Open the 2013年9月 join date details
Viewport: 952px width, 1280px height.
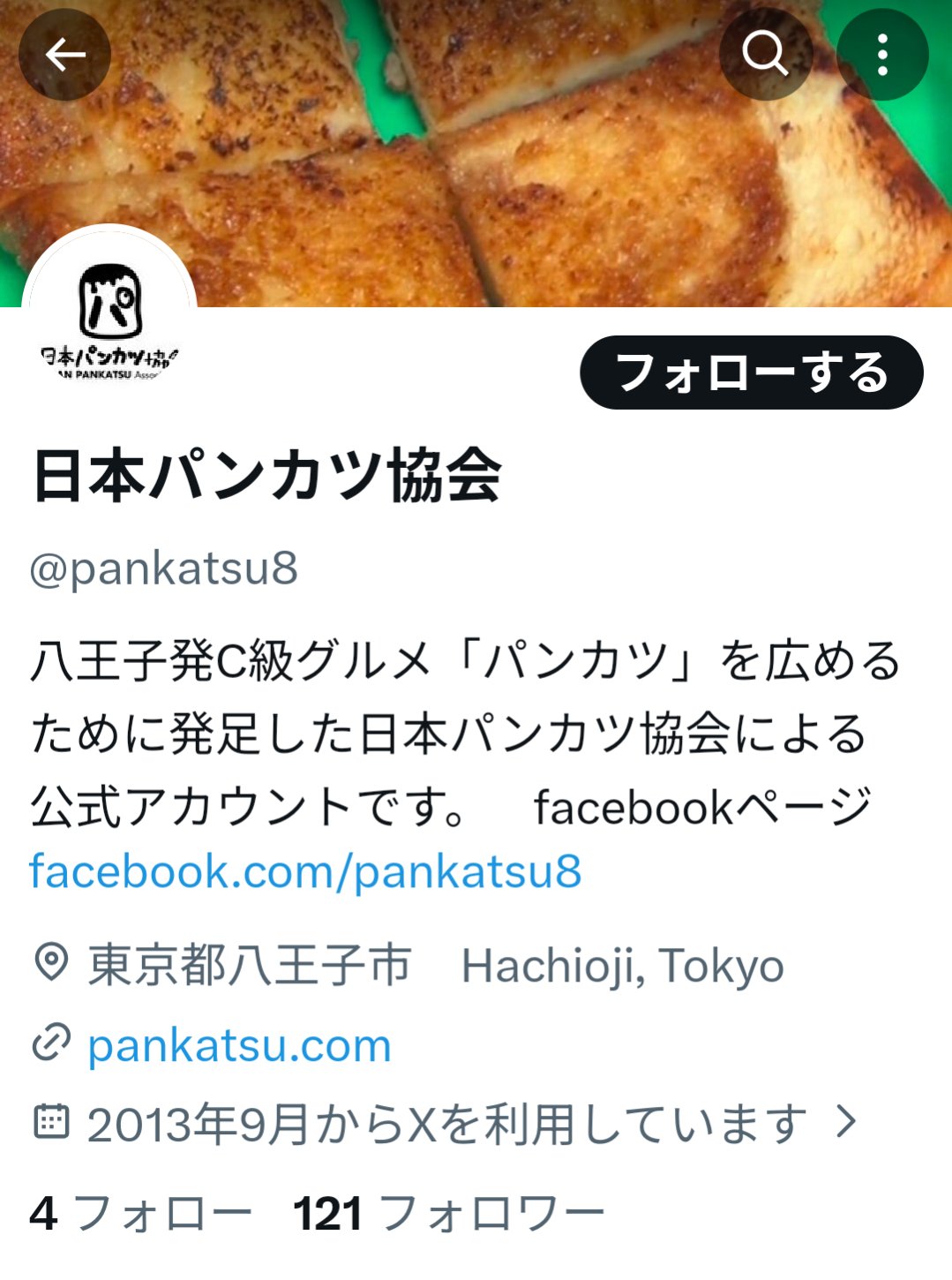tap(446, 1124)
